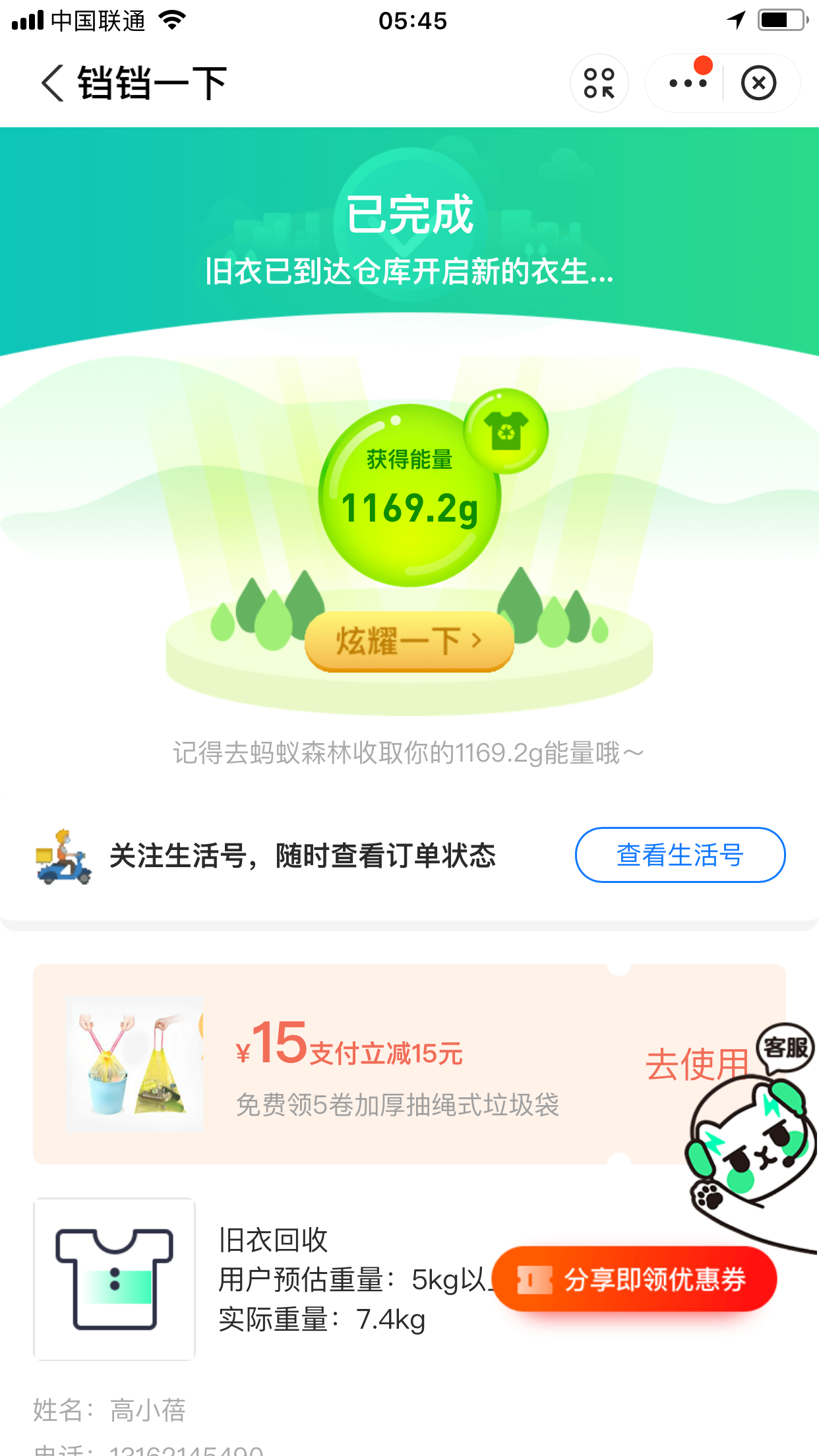The width and height of the screenshot is (819, 1456).
Task: Tap 分享即领优惠券 button
Action: 634,1279
